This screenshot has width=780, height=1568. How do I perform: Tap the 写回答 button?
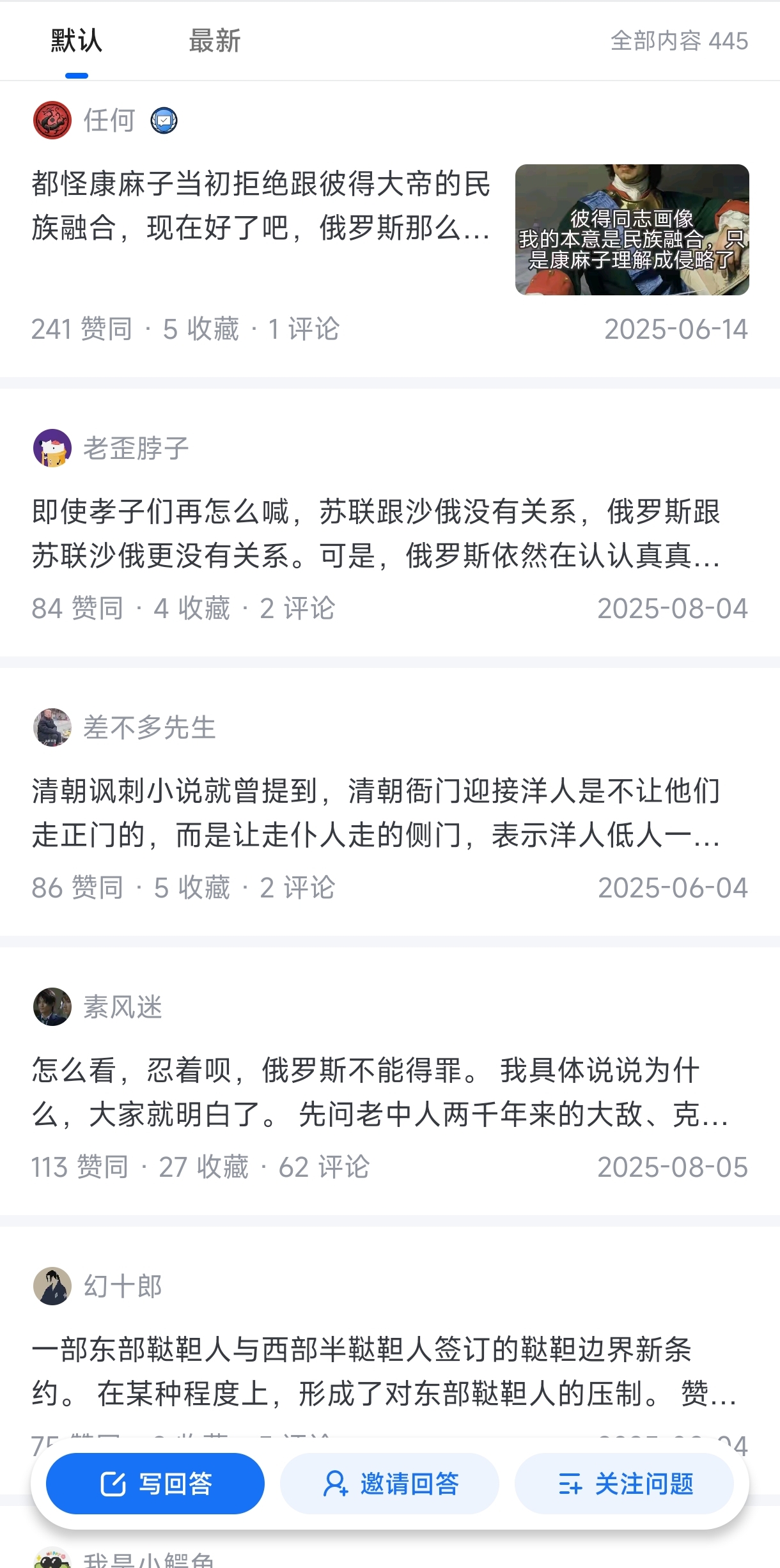(x=155, y=1484)
